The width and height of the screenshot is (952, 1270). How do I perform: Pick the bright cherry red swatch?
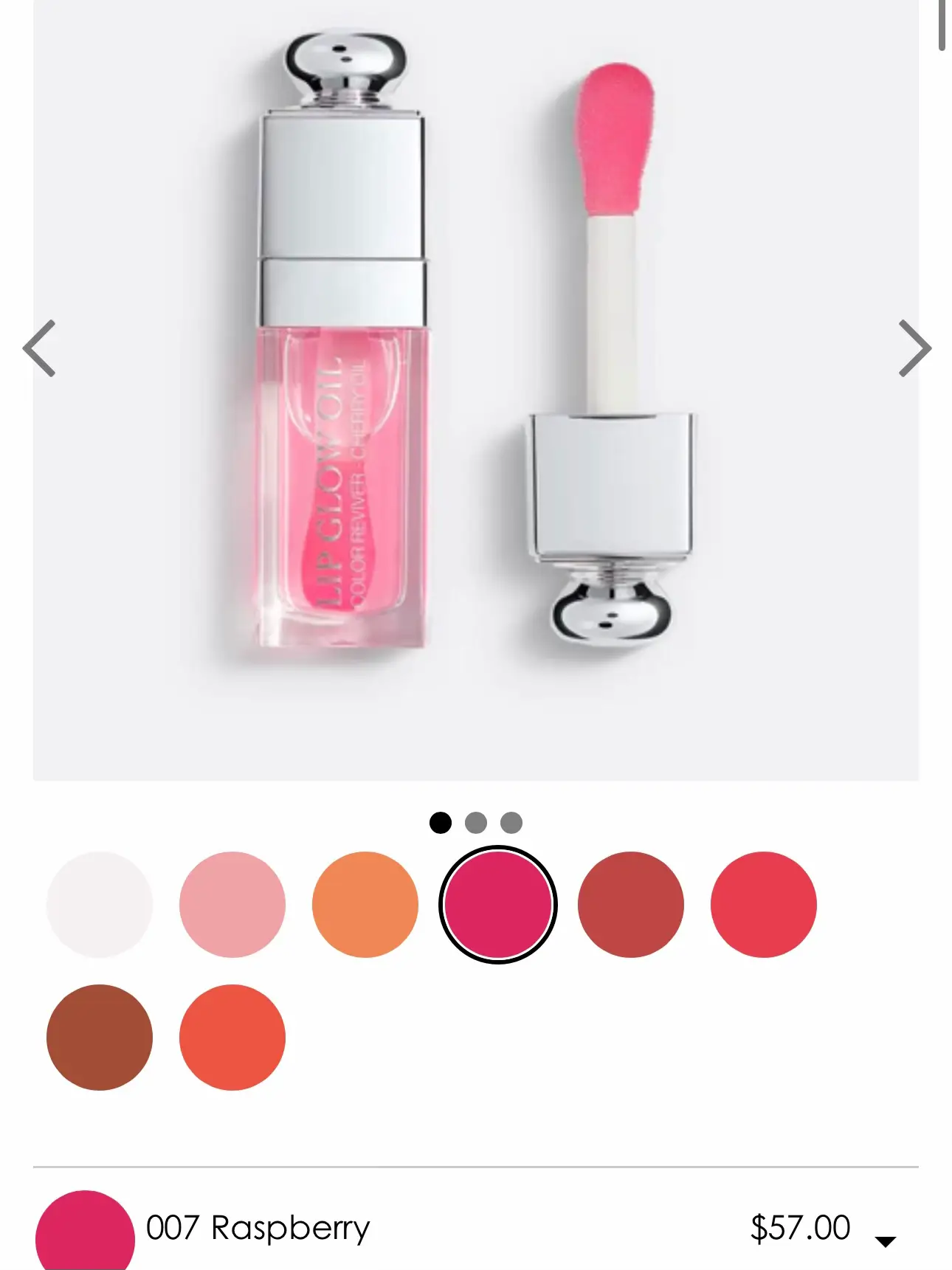(x=764, y=905)
